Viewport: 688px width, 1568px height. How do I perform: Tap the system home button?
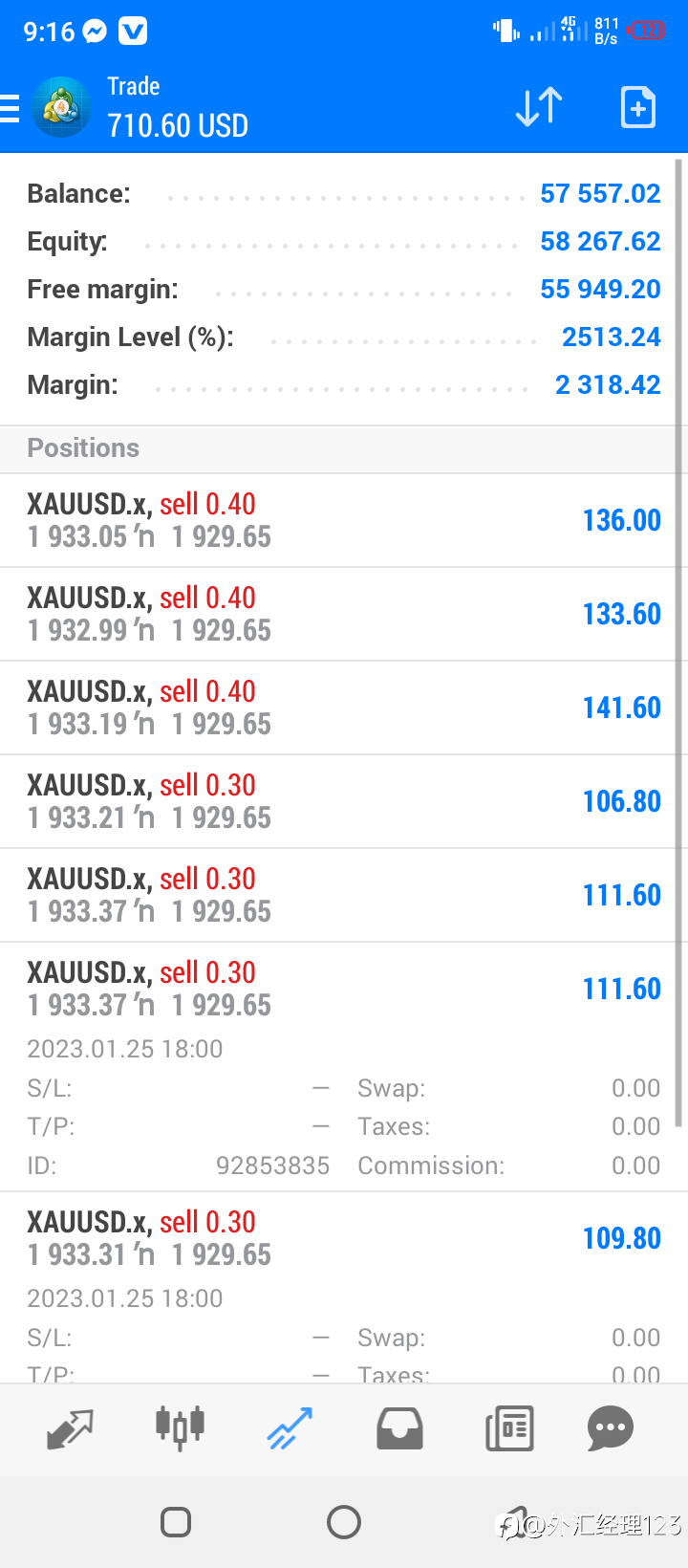point(344,1522)
